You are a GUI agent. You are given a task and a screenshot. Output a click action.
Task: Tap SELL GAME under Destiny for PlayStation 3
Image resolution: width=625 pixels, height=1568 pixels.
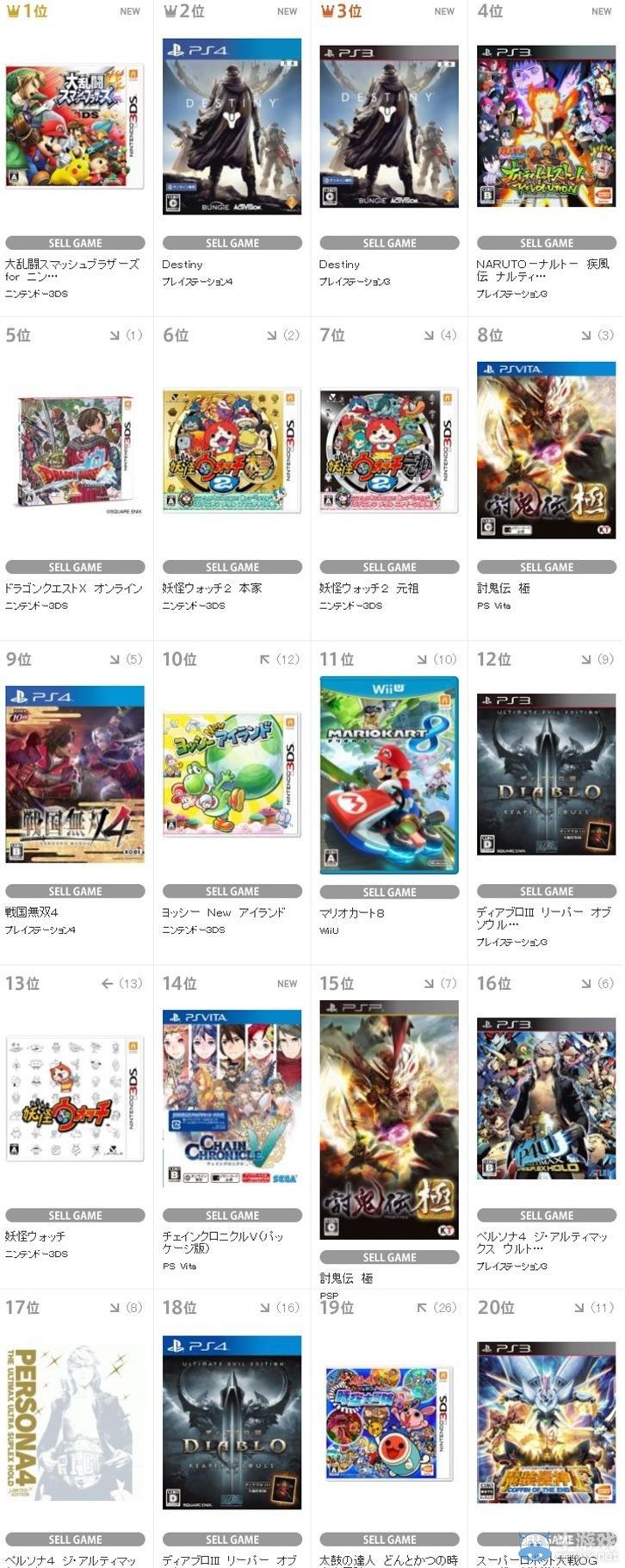click(389, 243)
